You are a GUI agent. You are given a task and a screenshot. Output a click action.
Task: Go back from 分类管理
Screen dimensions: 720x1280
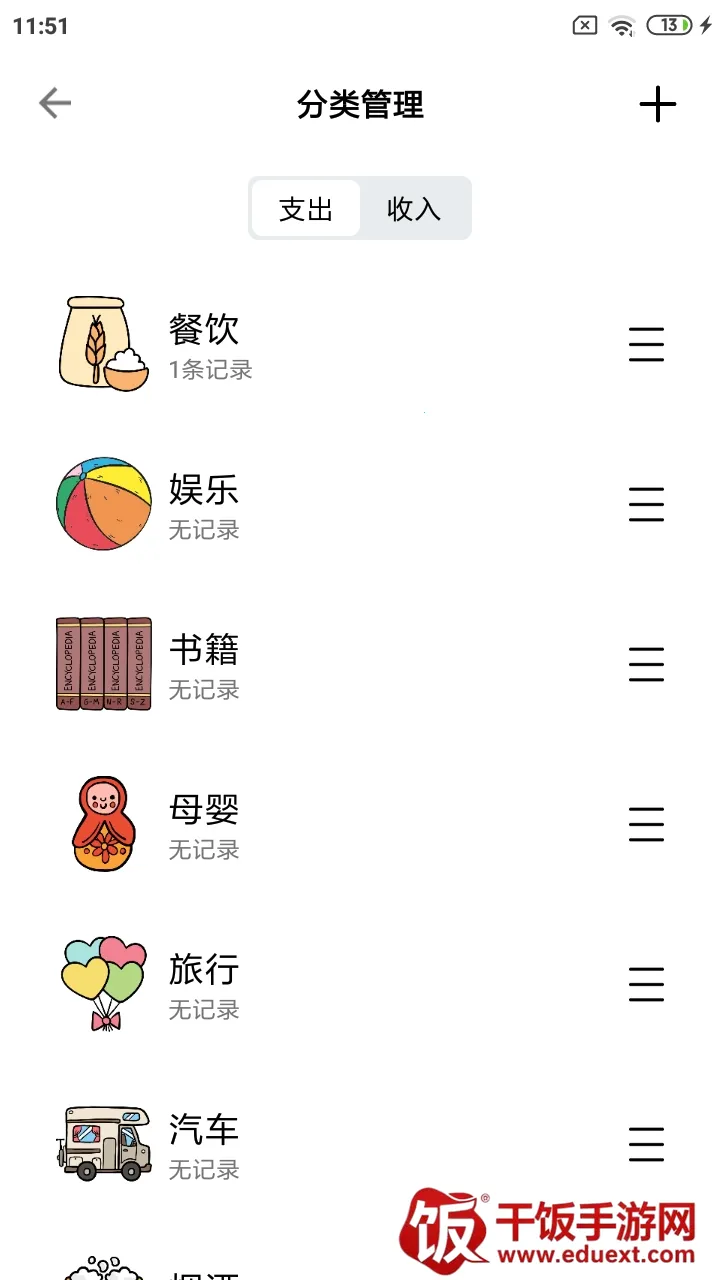(x=55, y=103)
